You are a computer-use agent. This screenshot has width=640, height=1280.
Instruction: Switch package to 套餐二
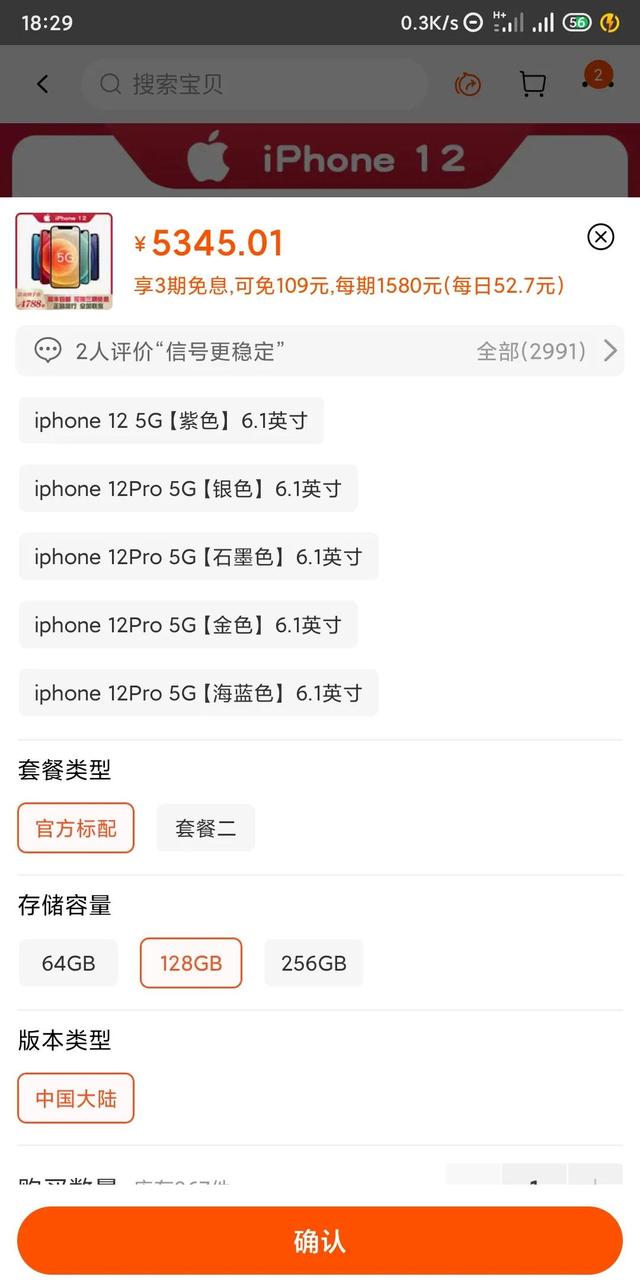[206, 828]
